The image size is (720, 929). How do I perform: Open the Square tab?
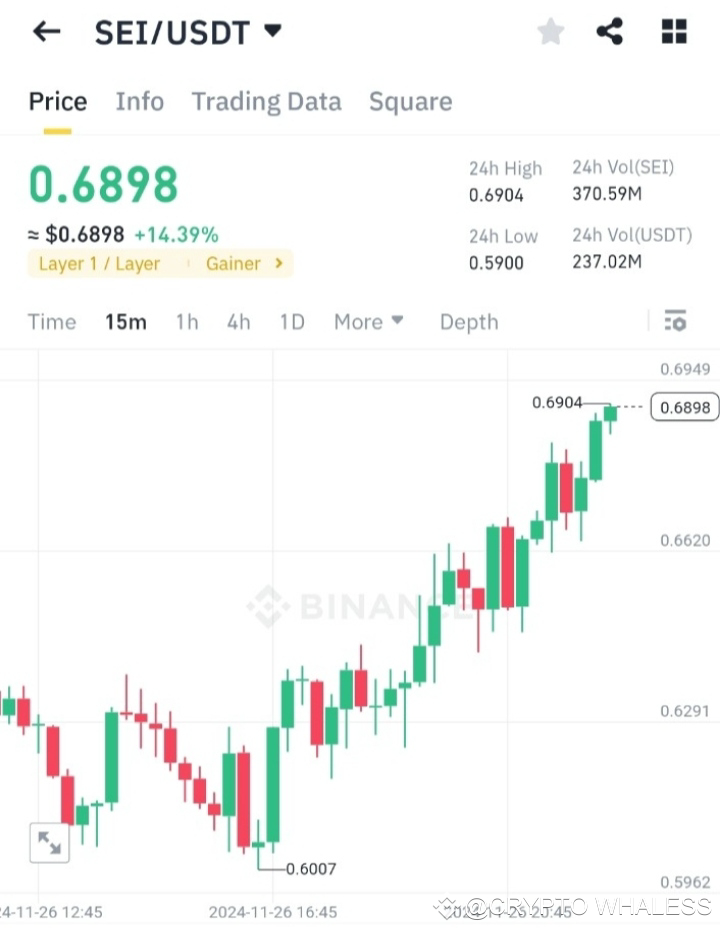410,101
